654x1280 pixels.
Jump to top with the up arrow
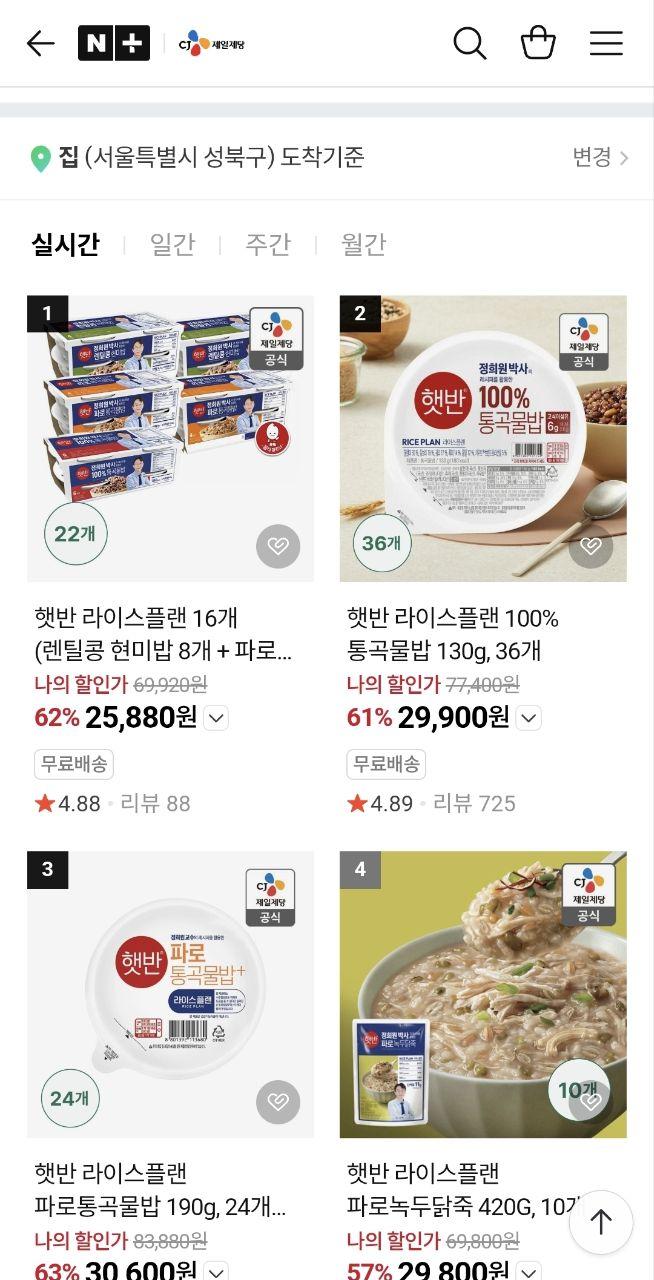click(601, 1222)
